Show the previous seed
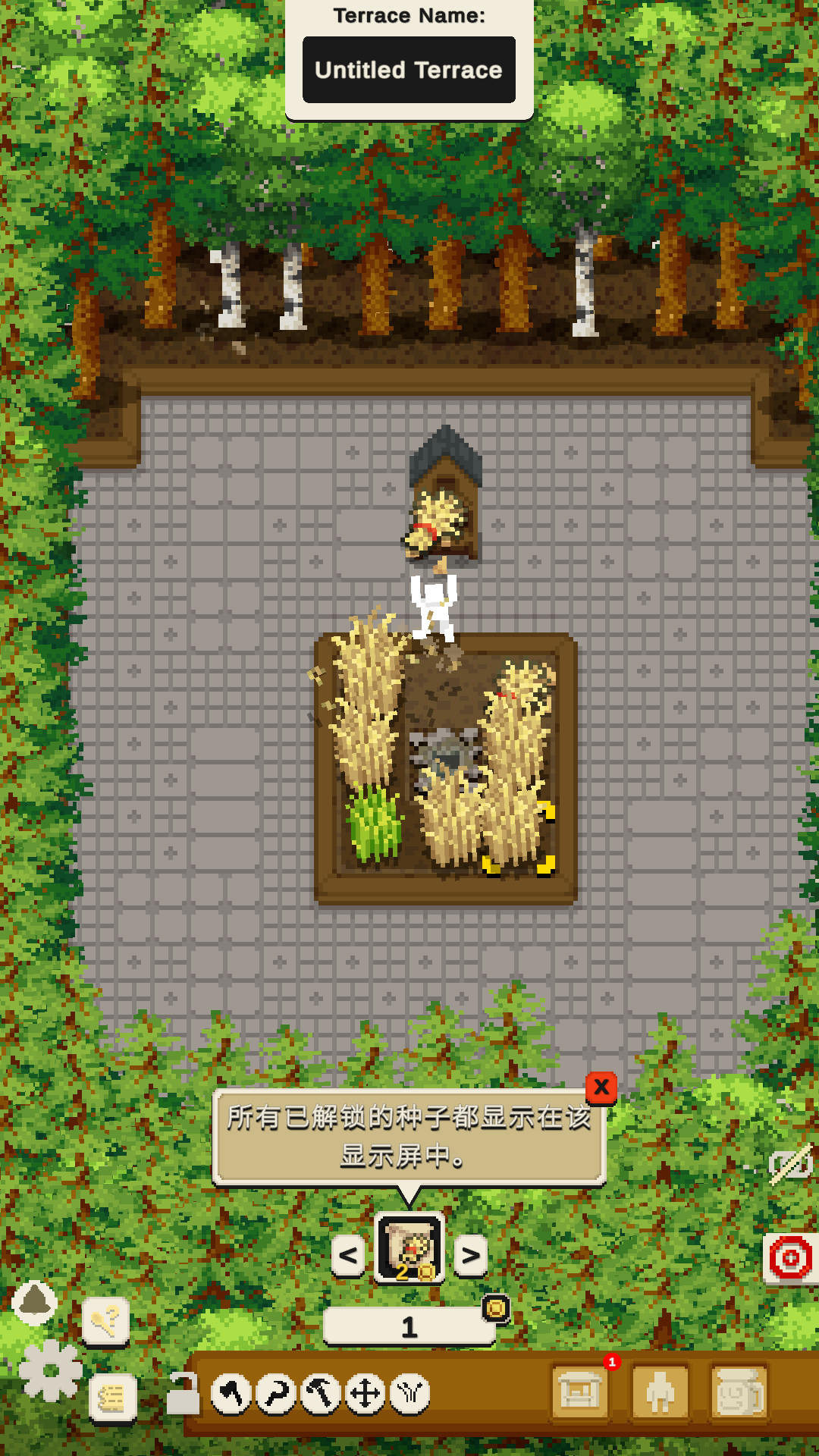This screenshot has width=819, height=1456. click(348, 1255)
